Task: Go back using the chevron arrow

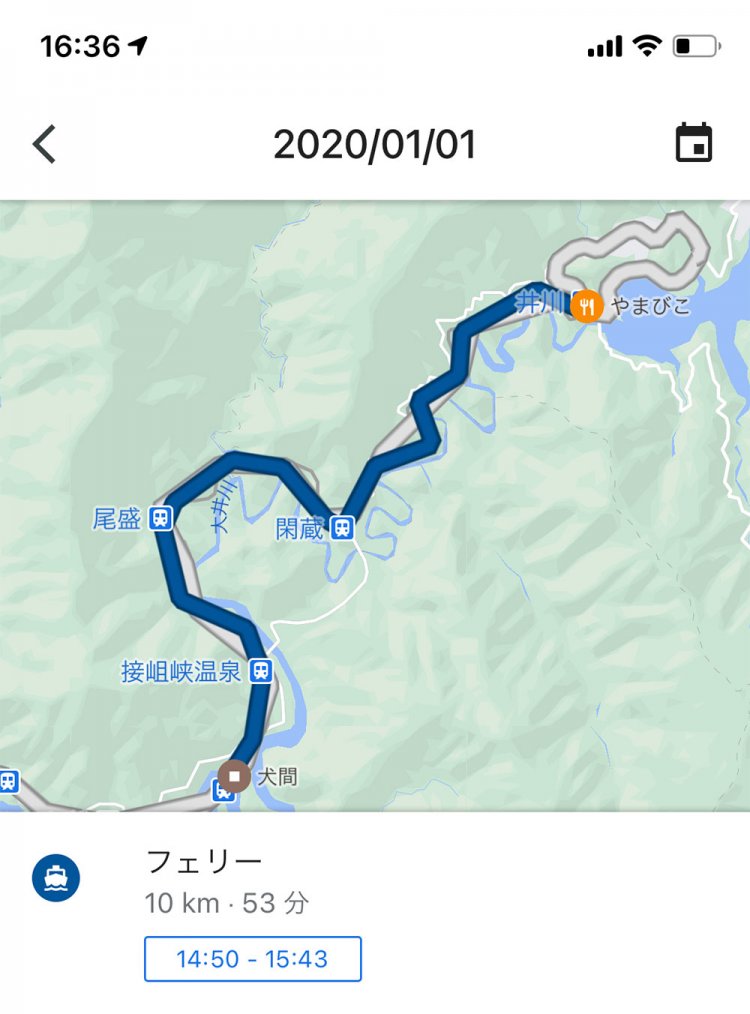Action: pos(42,142)
